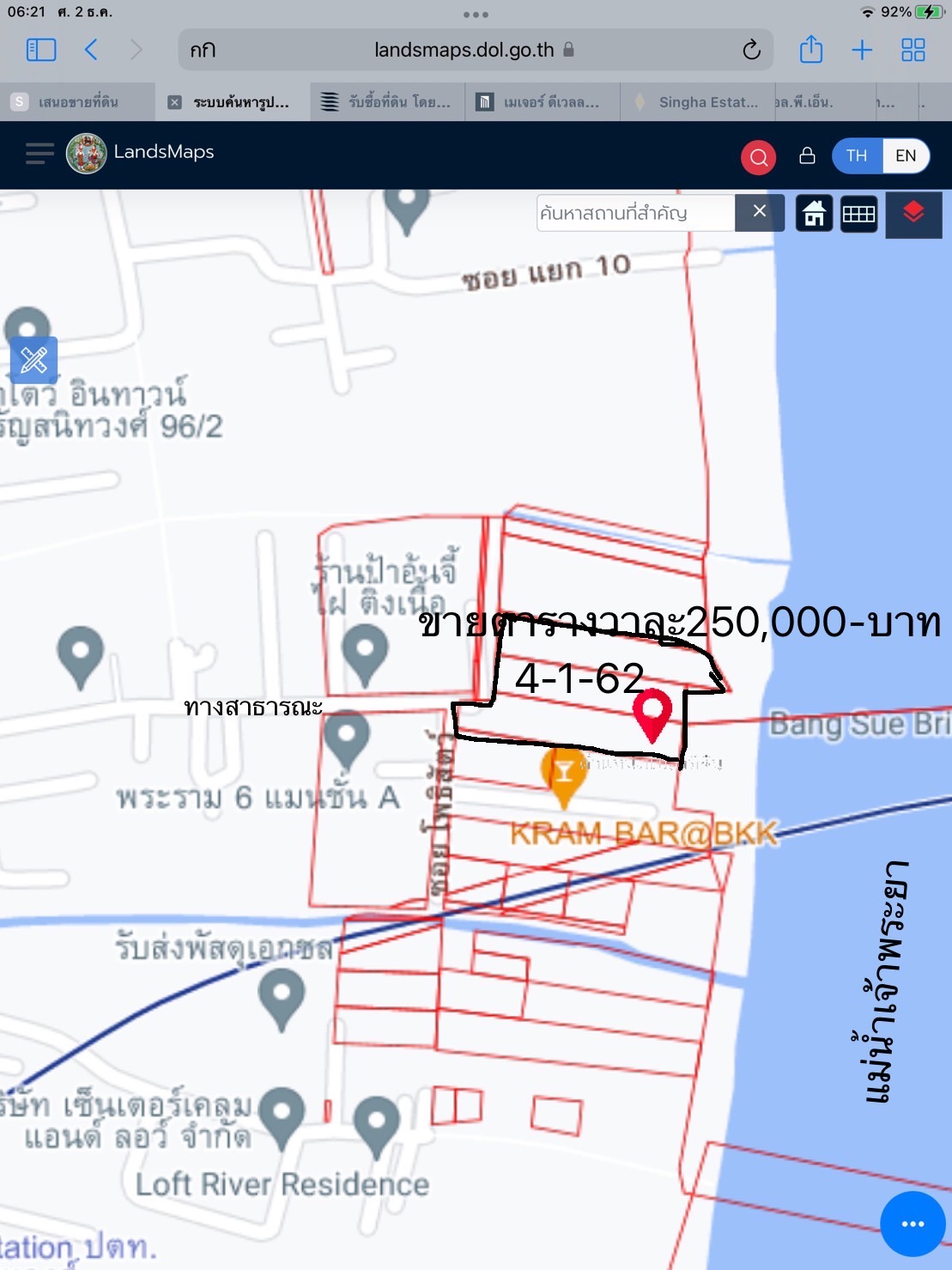The height and width of the screenshot is (1270, 952).
Task: Go back to previous page
Action: pos(92,50)
